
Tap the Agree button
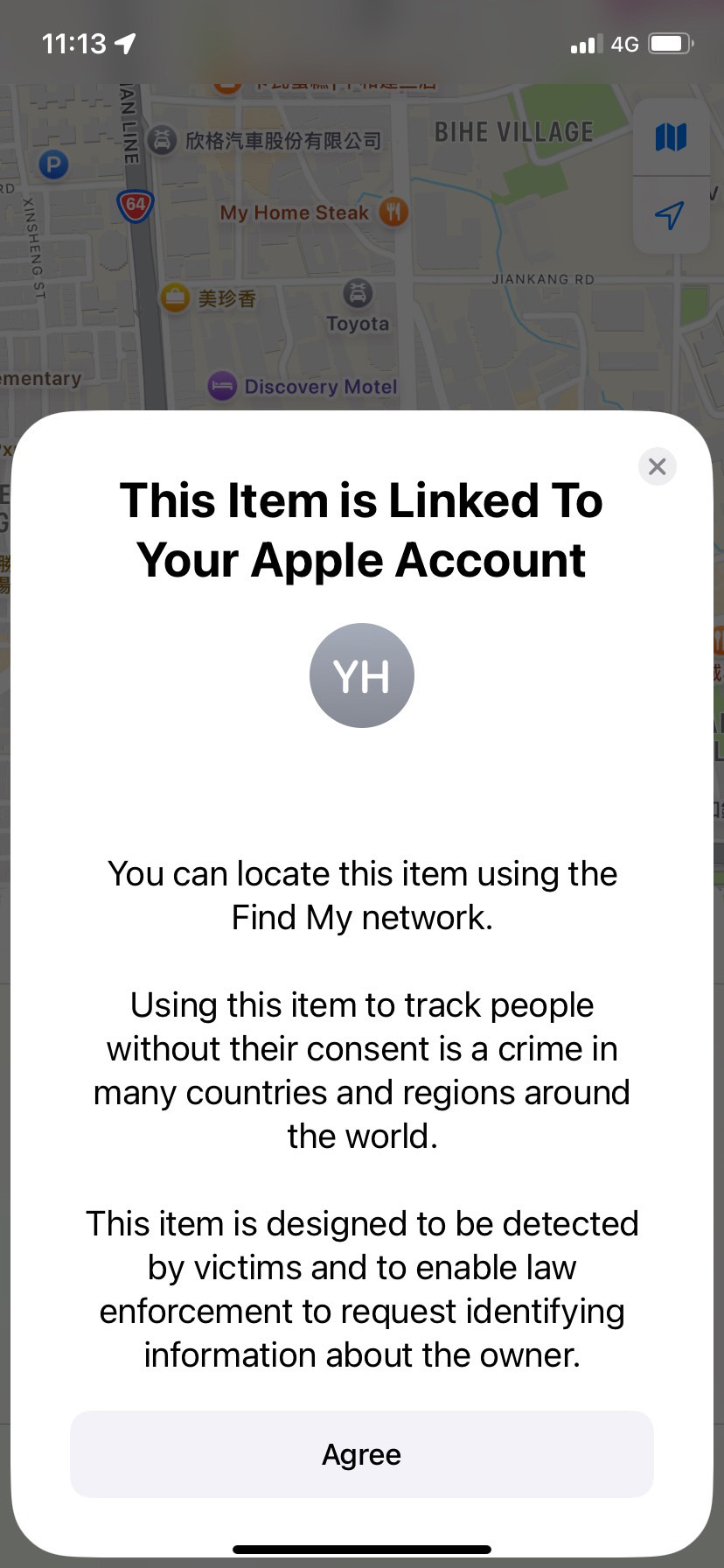(x=361, y=1453)
